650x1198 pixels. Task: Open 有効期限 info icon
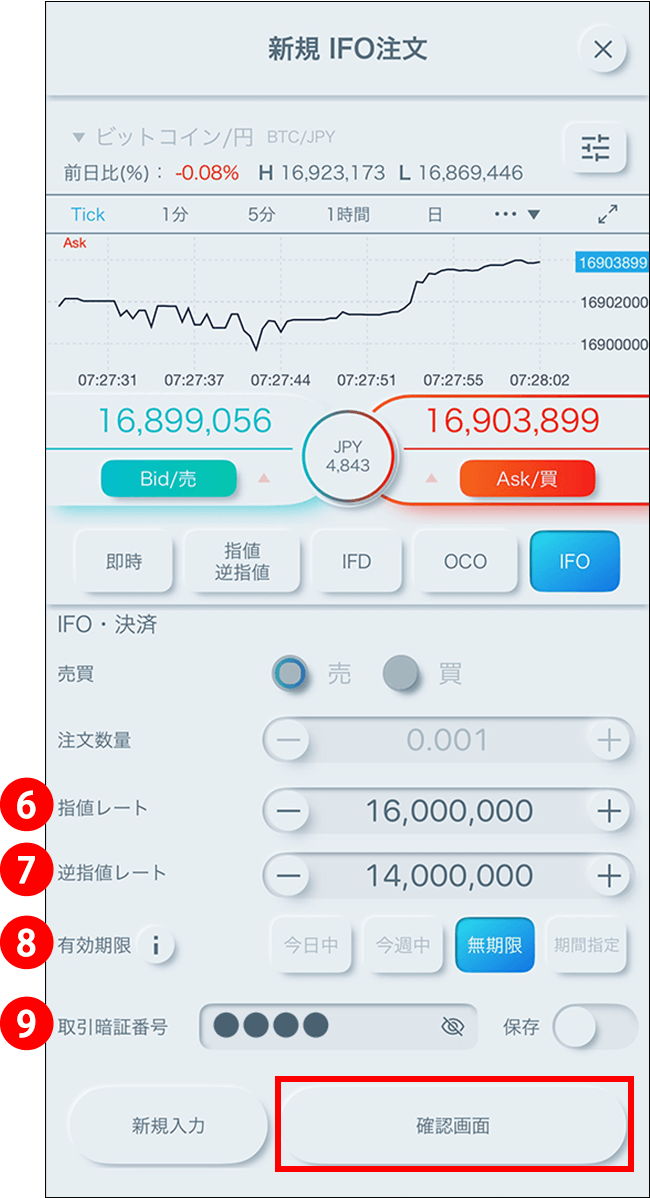point(155,944)
